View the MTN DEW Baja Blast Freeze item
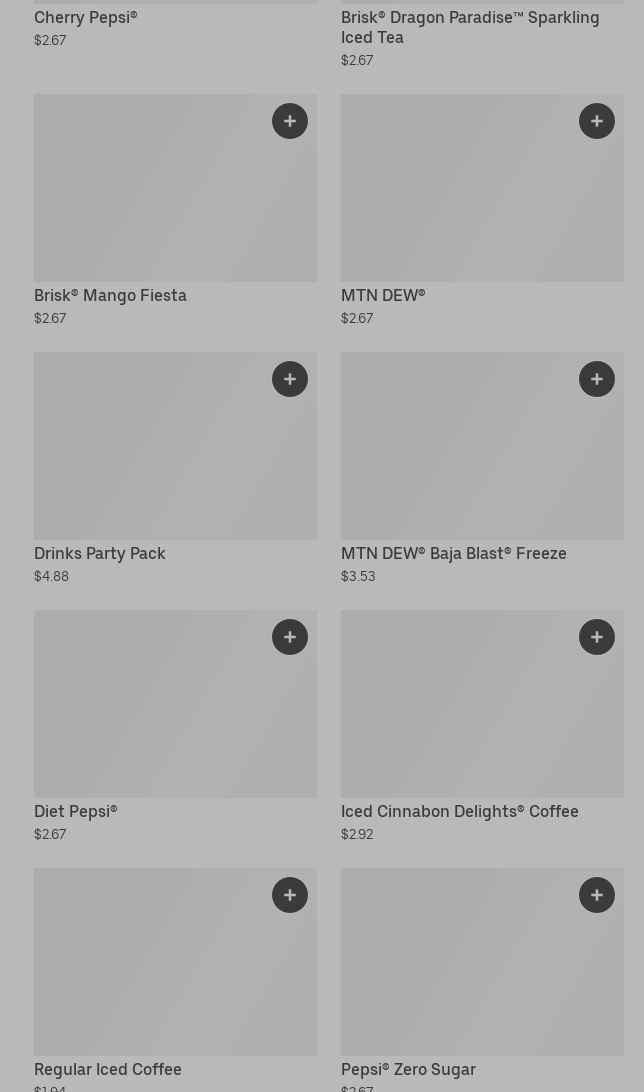This screenshot has width=644, height=1092. pyautogui.click(x=460, y=460)
